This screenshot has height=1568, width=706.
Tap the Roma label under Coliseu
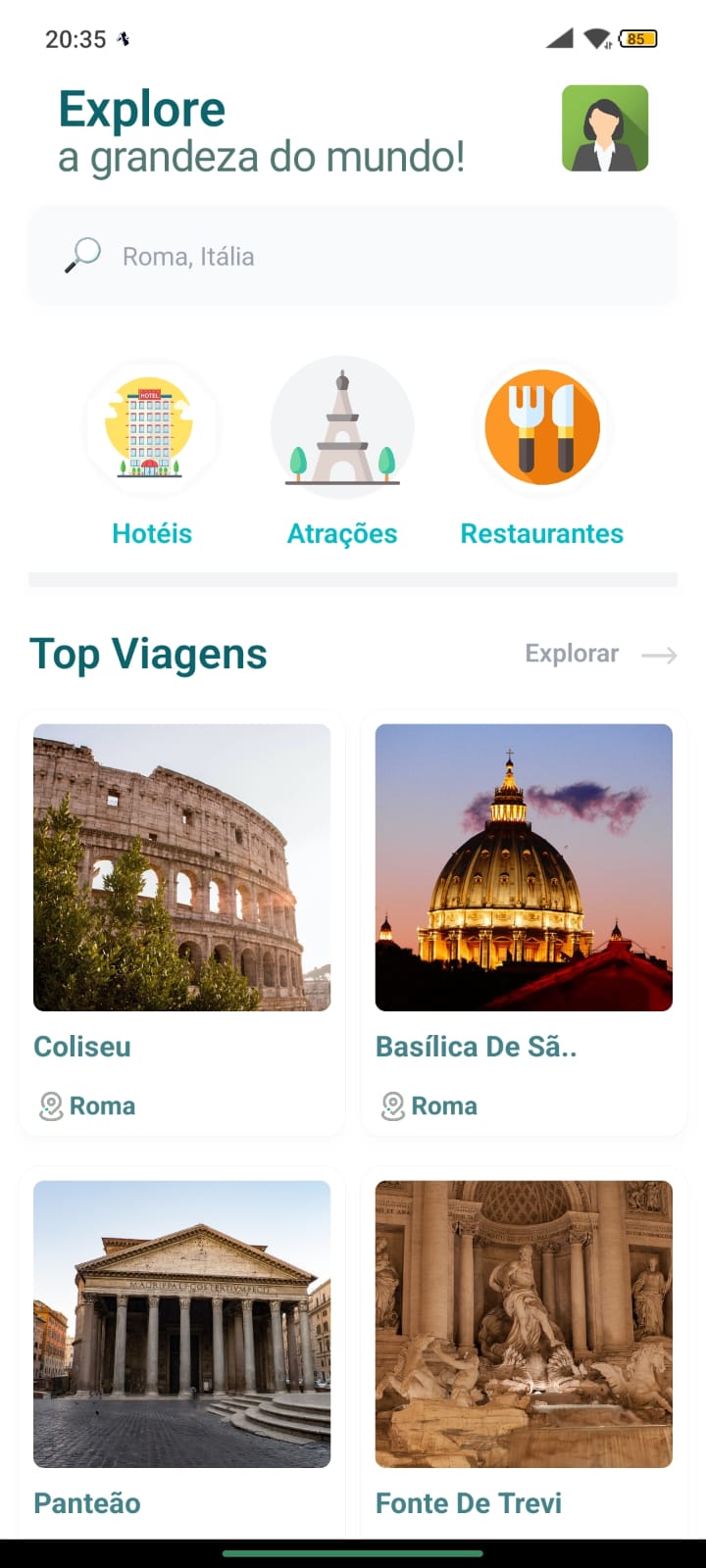[102, 1105]
